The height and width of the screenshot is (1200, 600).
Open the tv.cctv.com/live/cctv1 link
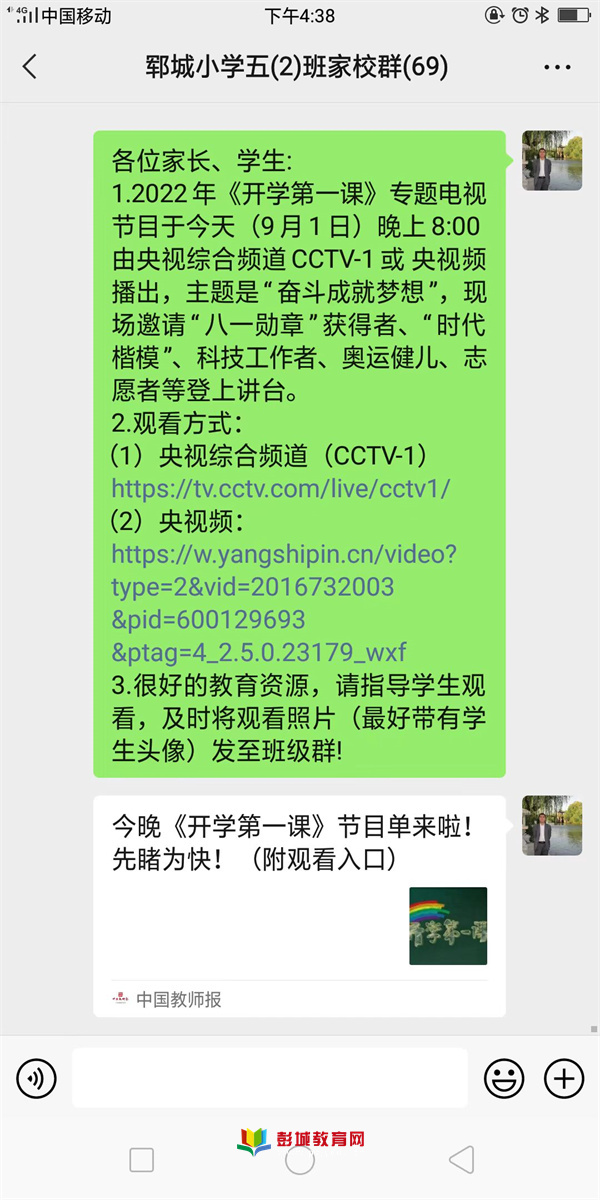coord(281,489)
